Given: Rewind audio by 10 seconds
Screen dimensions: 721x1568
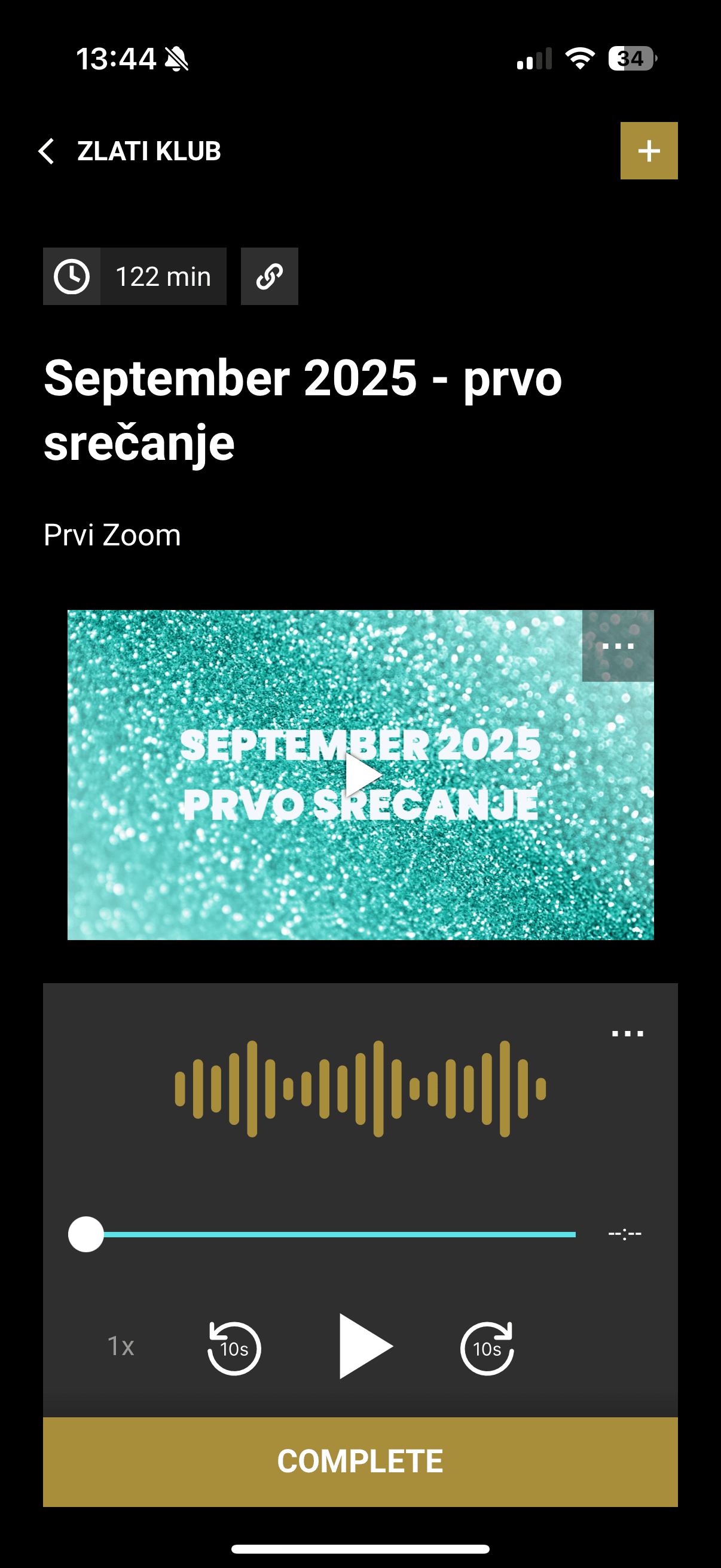Looking at the screenshot, I should [234, 1349].
